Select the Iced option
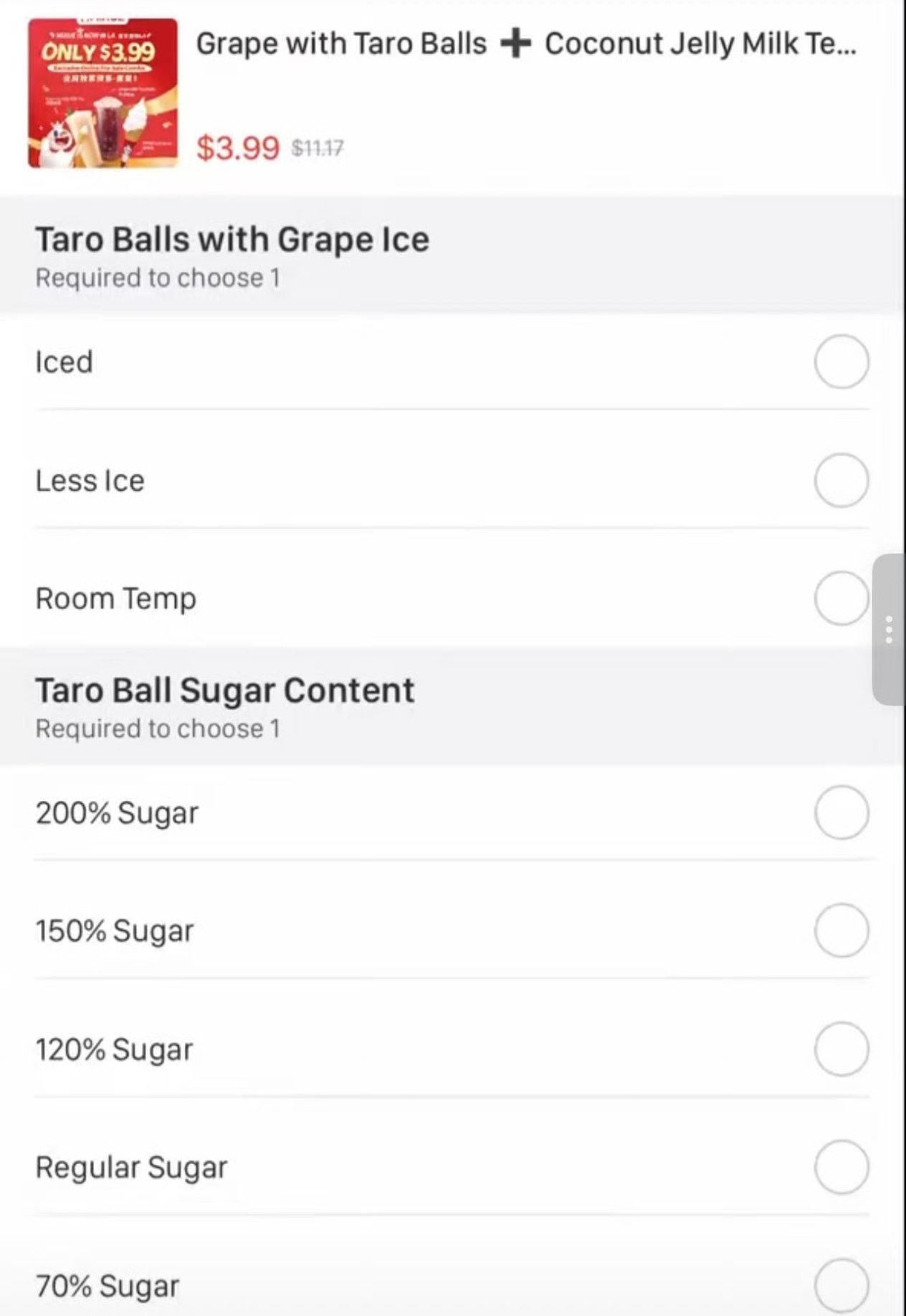Image resolution: width=906 pixels, height=1316 pixels. point(841,362)
